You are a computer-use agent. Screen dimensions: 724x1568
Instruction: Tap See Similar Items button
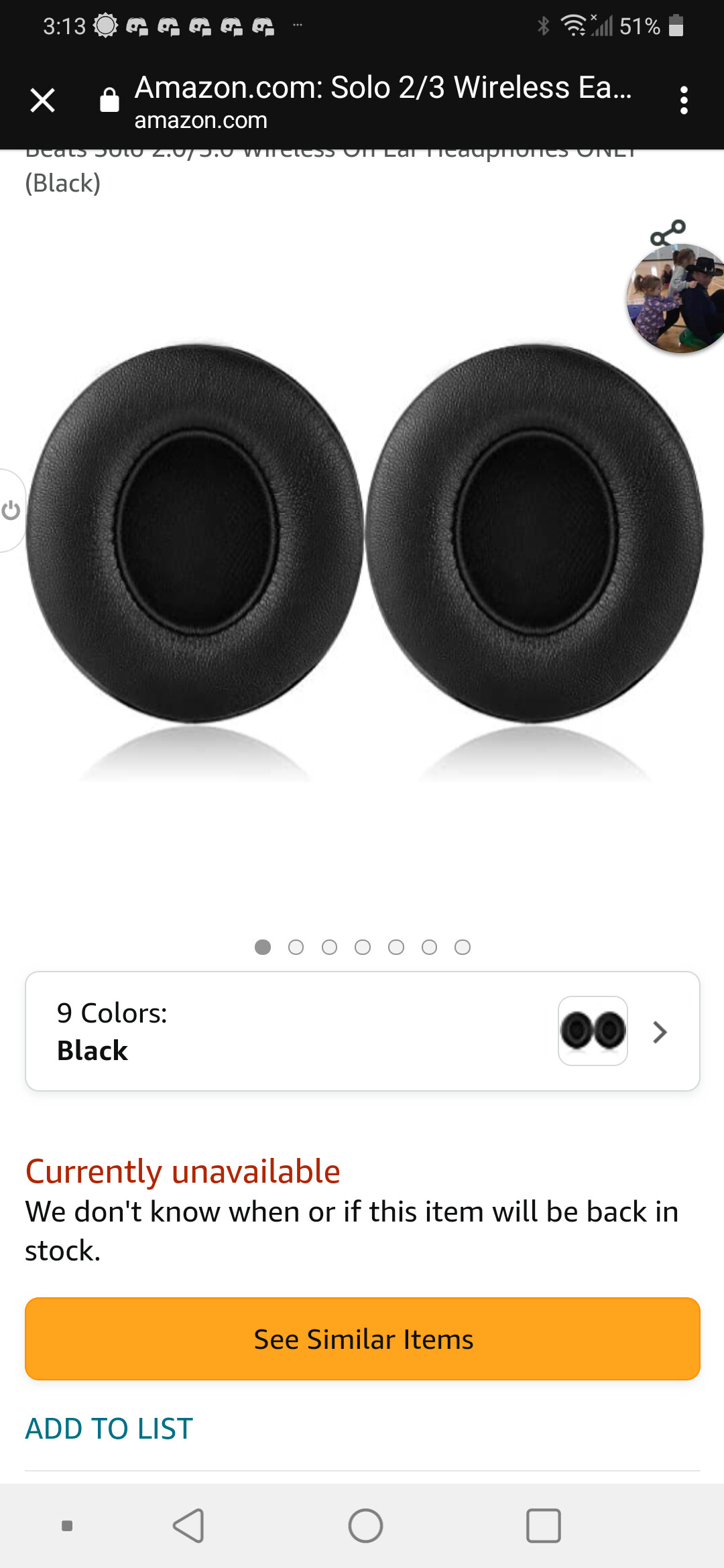coord(363,1339)
